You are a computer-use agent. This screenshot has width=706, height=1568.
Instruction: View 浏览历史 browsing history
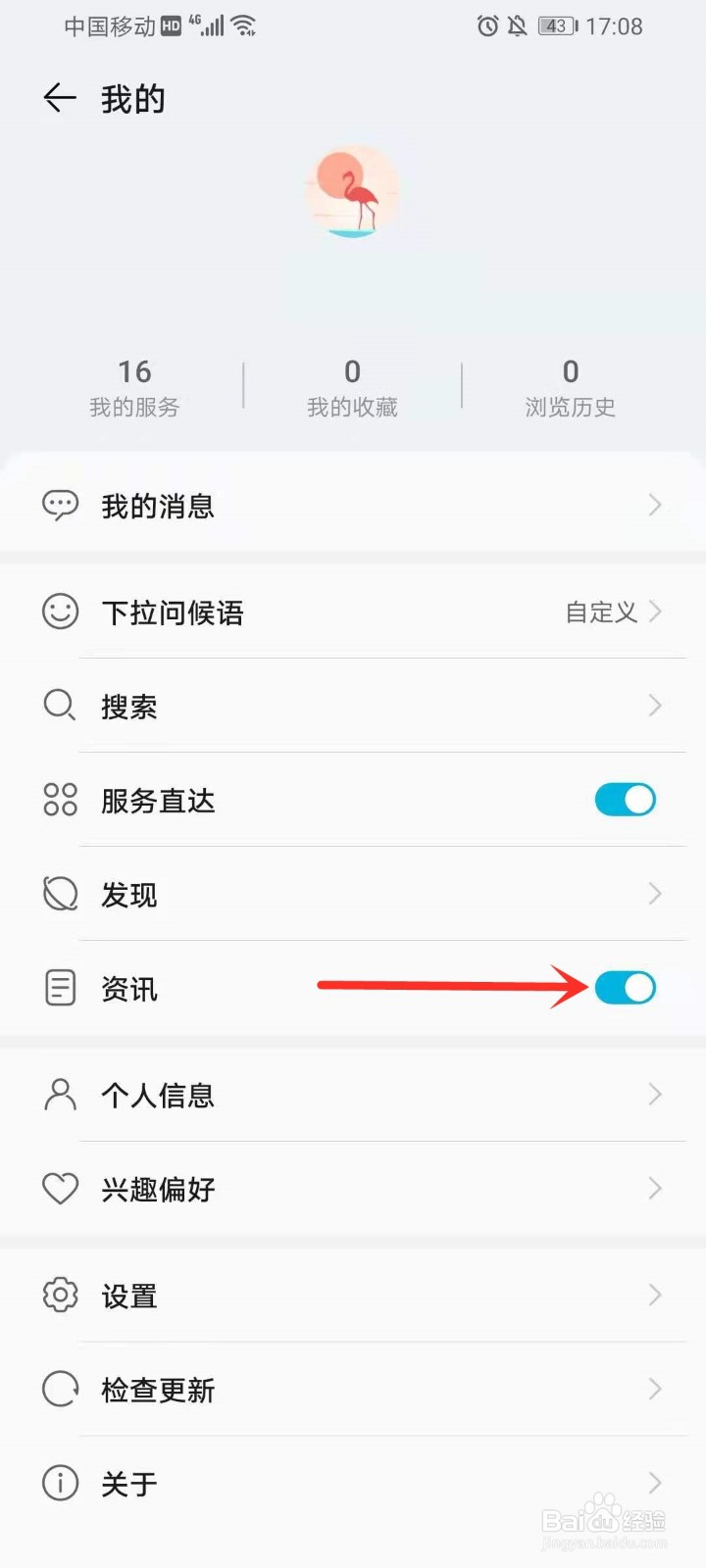[x=571, y=388]
